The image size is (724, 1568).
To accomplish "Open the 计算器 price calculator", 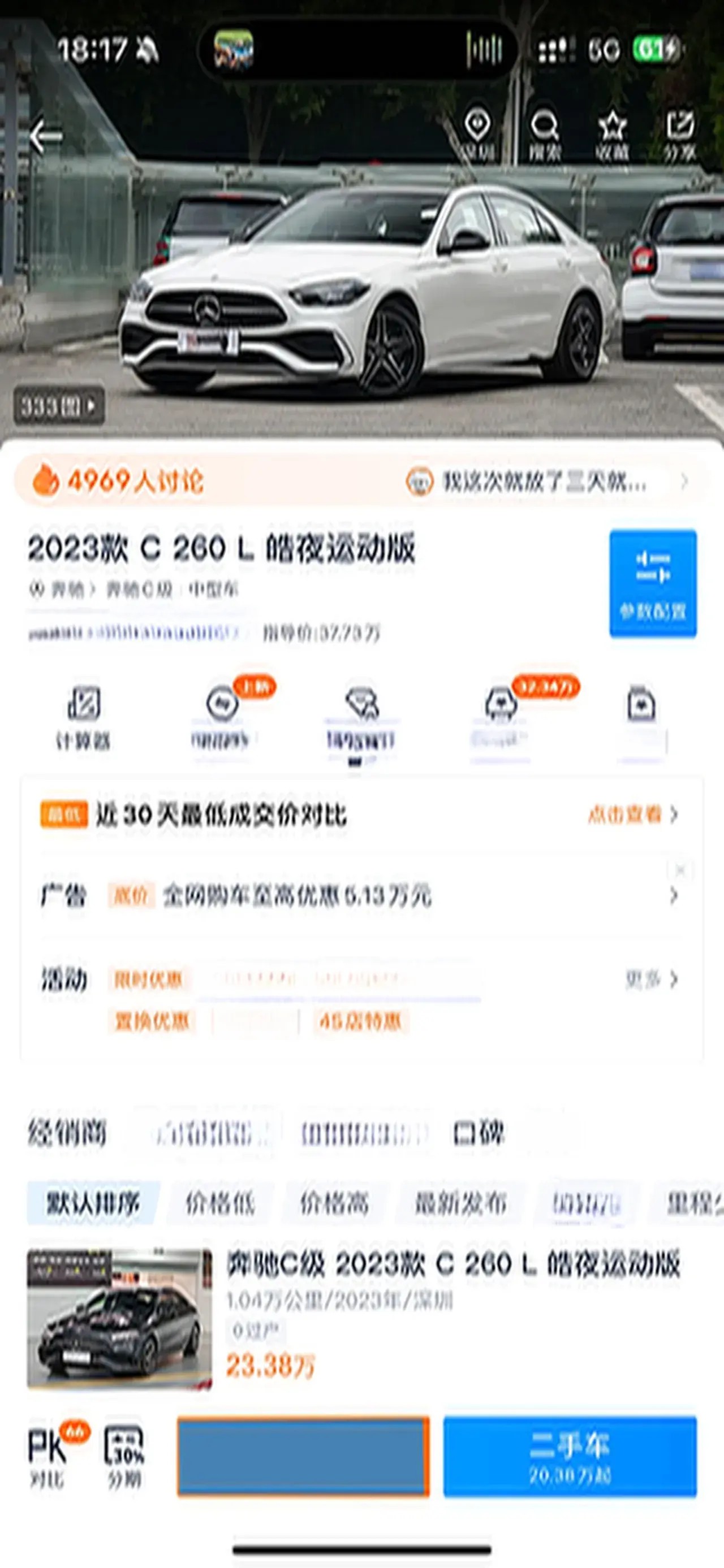I will coord(83,717).
